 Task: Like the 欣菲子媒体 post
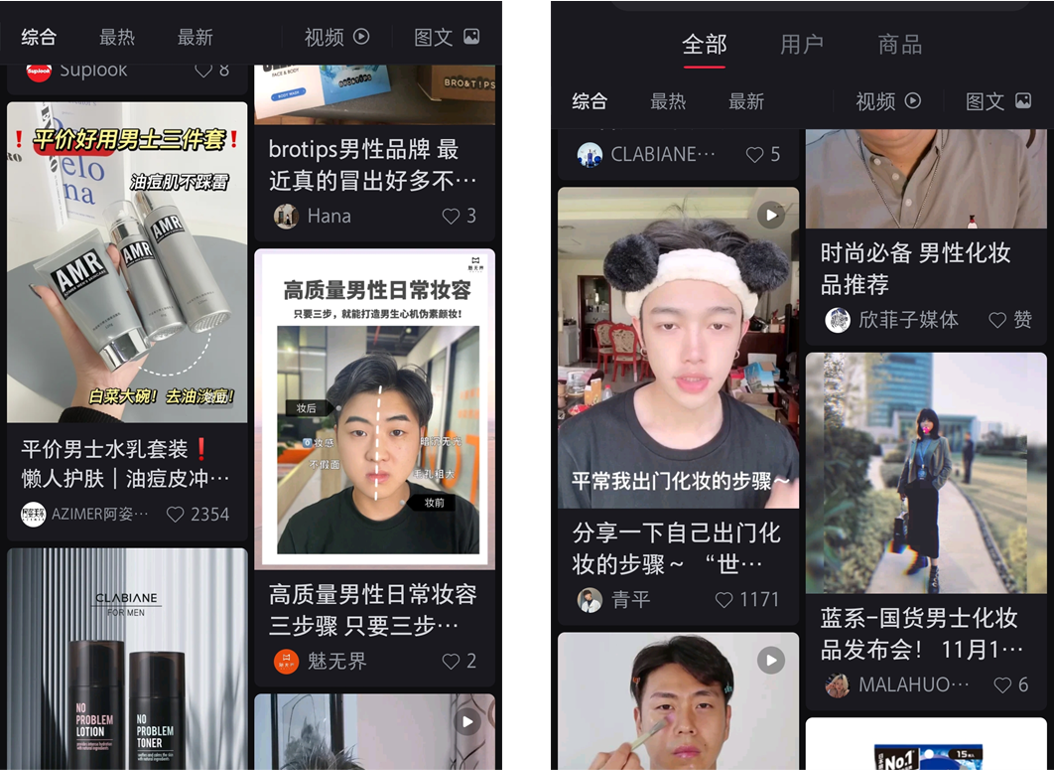click(997, 320)
